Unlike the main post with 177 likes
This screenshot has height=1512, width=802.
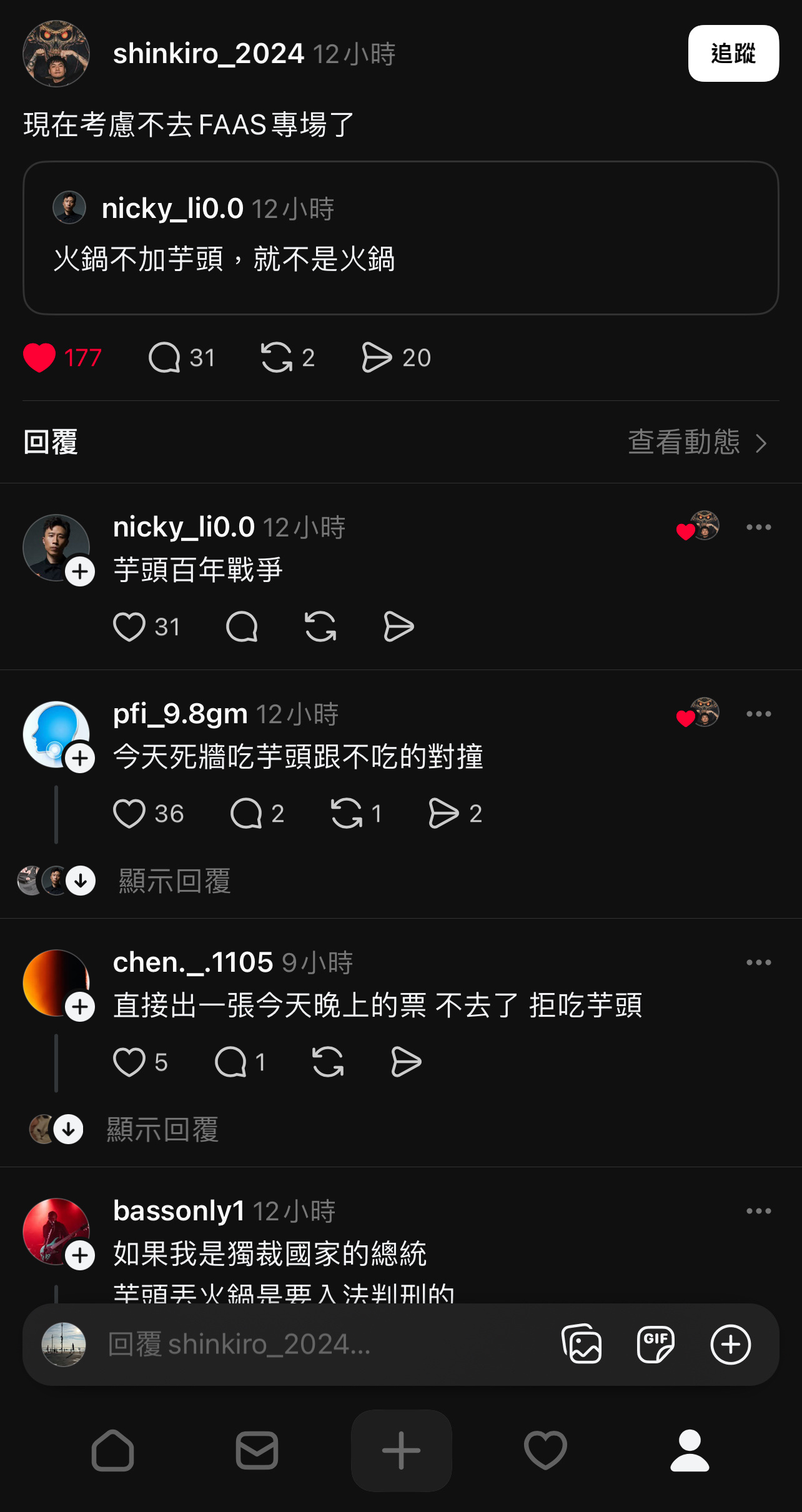[x=39, y=358]
